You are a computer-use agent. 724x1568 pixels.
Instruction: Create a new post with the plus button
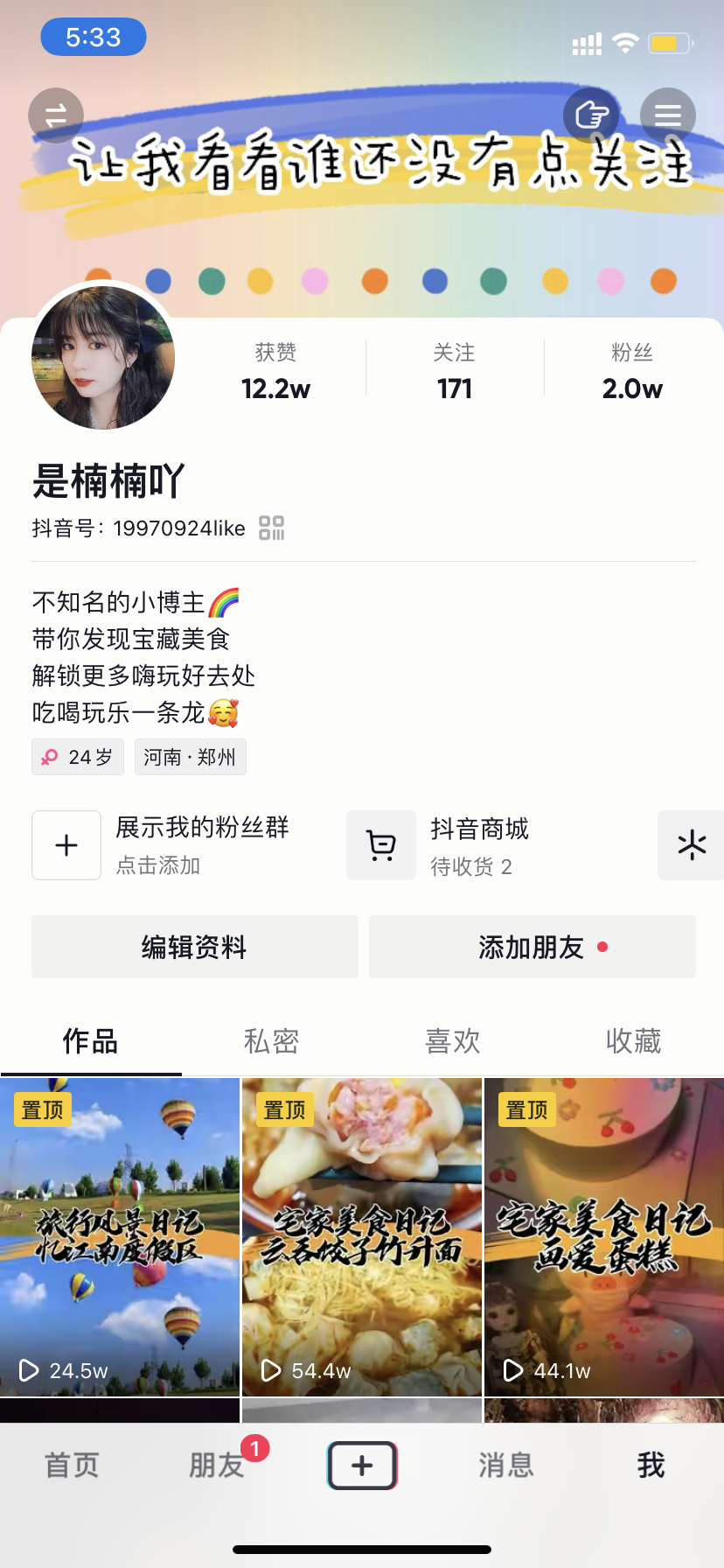362,1465
